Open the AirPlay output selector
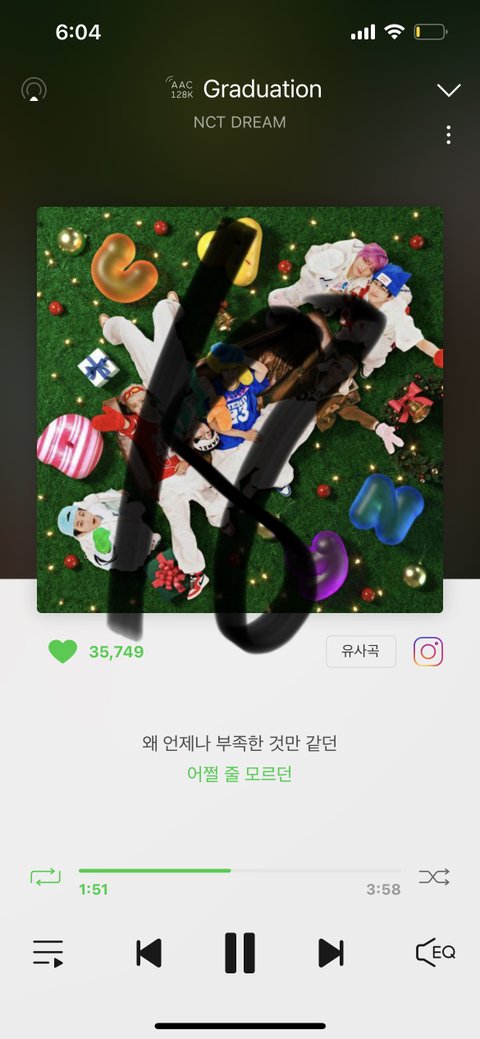Viewport: 480px width, 1039px height. click(34, 89)
